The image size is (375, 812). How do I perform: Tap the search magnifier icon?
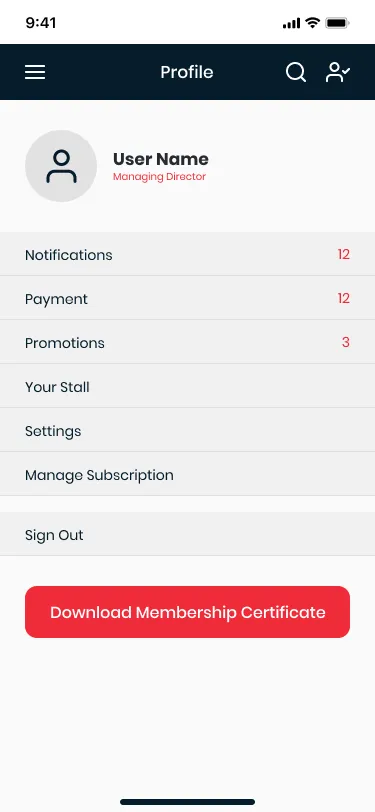tap(296, 72)
